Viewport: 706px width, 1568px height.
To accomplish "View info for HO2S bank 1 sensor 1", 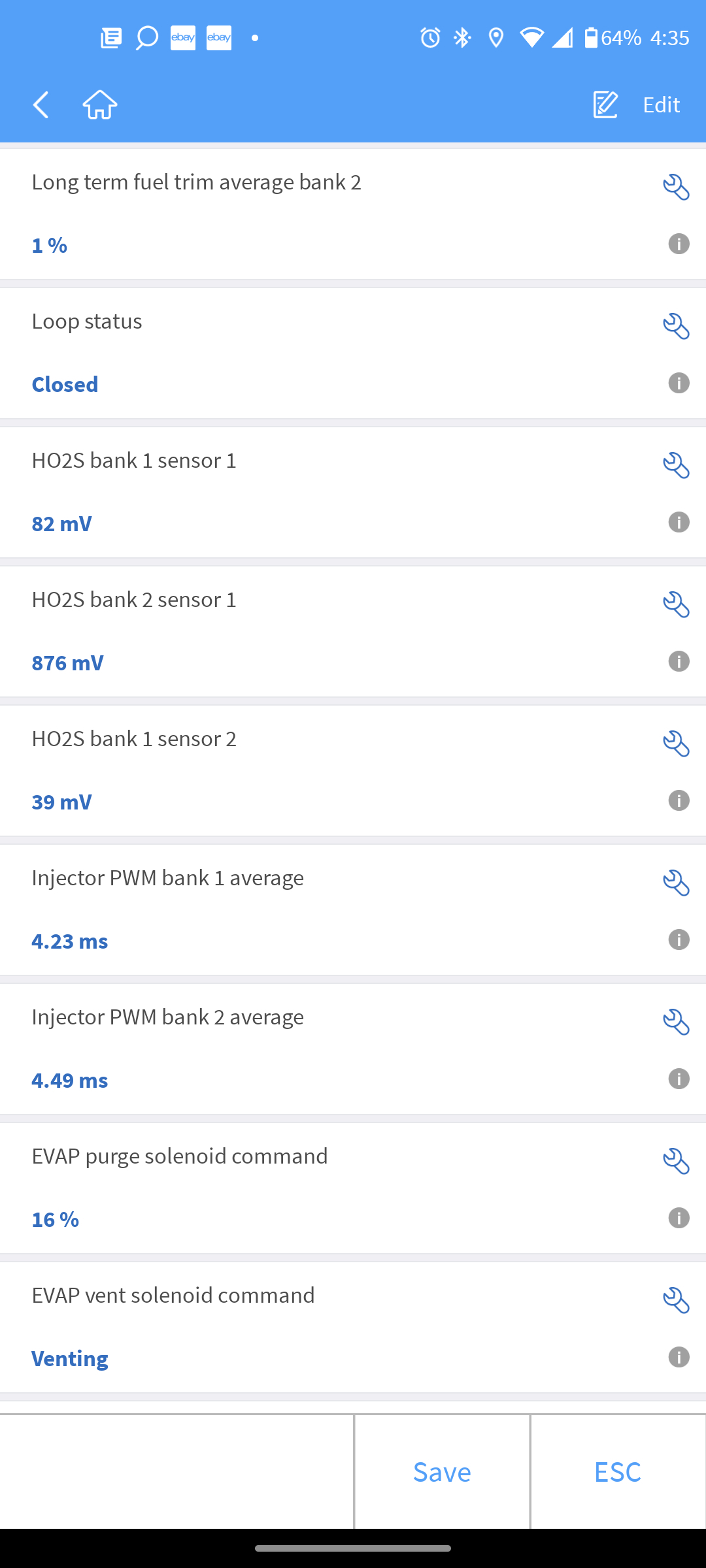I will click(x=679, y=522).
